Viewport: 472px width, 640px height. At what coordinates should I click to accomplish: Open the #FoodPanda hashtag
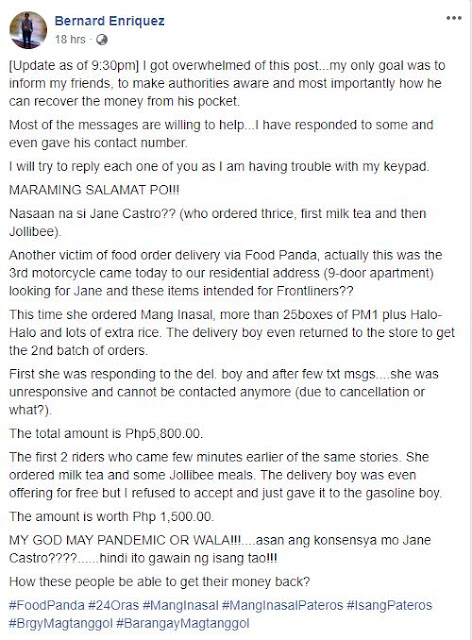tap(47, 605)
